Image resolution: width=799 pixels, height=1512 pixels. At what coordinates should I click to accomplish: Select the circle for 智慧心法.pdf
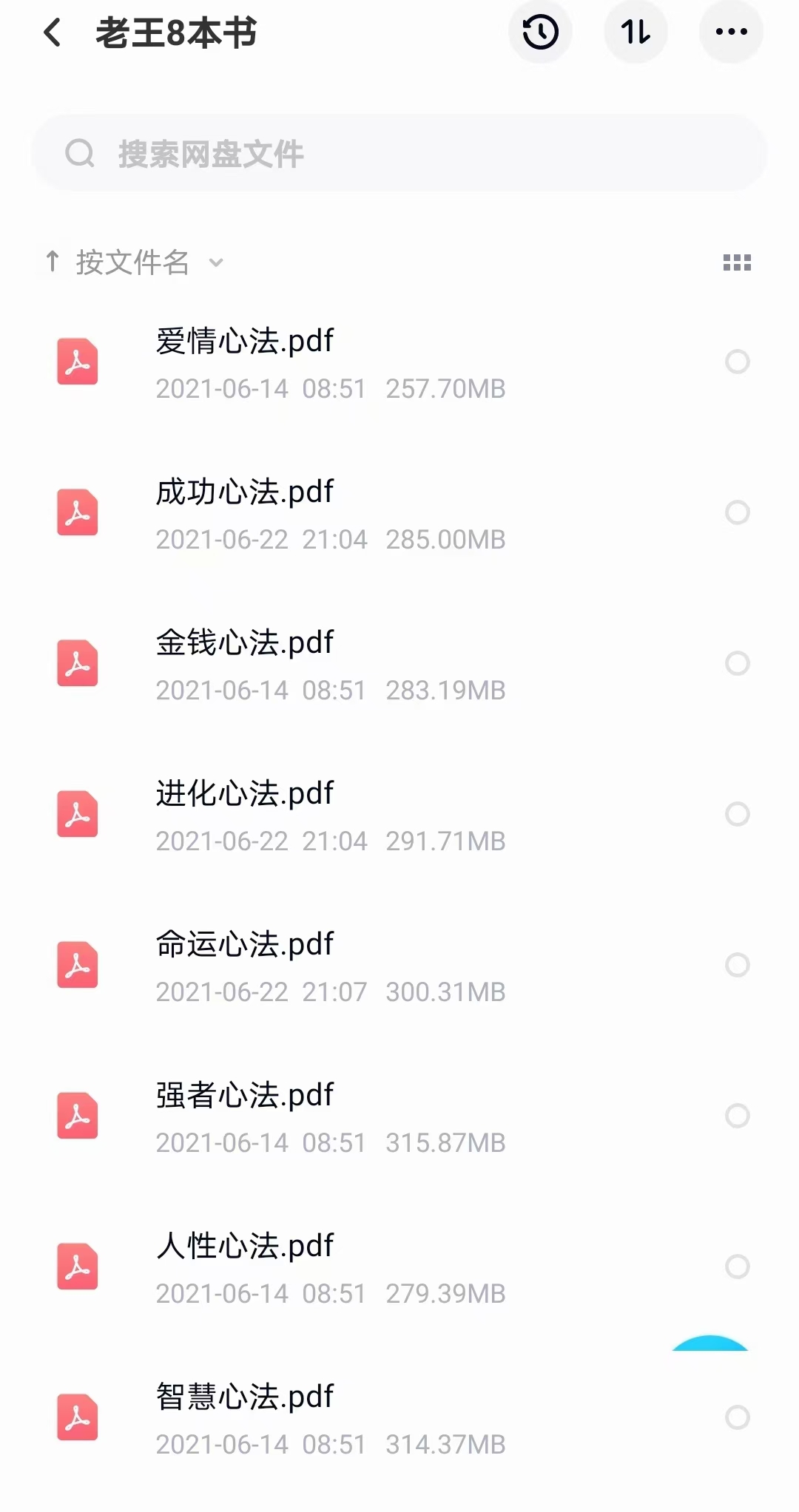pos(738,1417)
